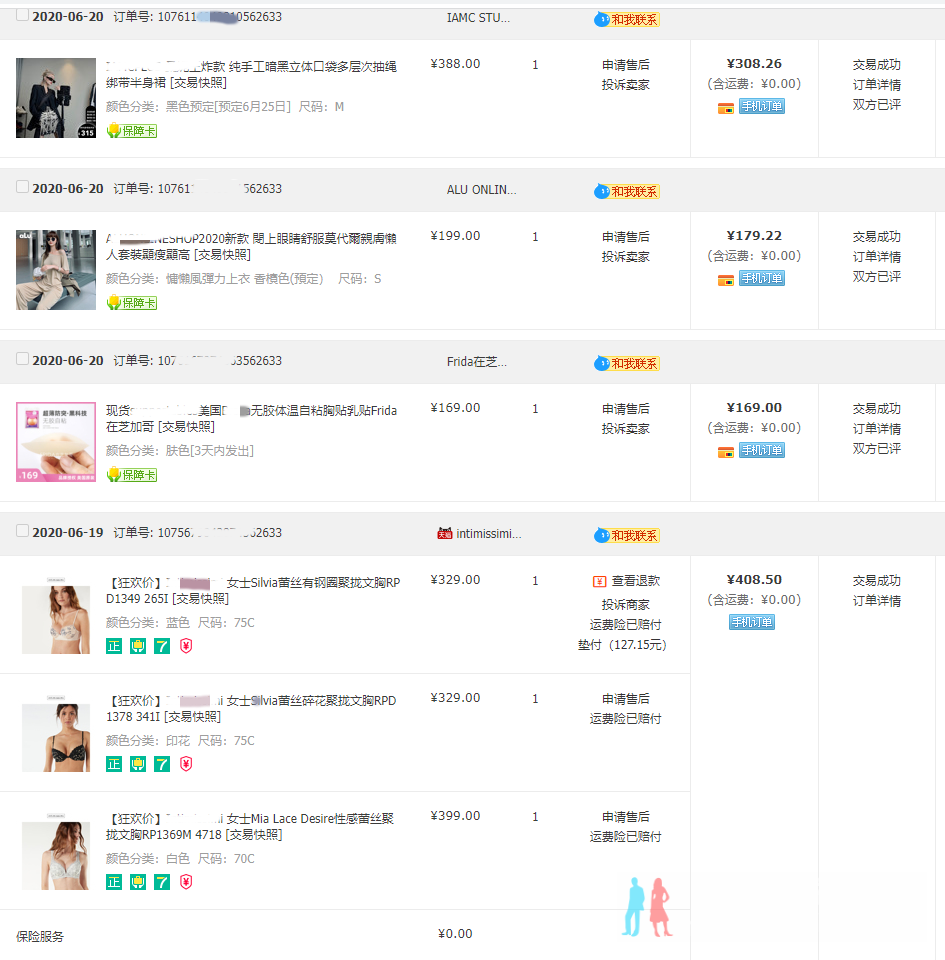Tick the checkbox for the 2020-06-19 order
945x960 pixels.
(22, 531)
